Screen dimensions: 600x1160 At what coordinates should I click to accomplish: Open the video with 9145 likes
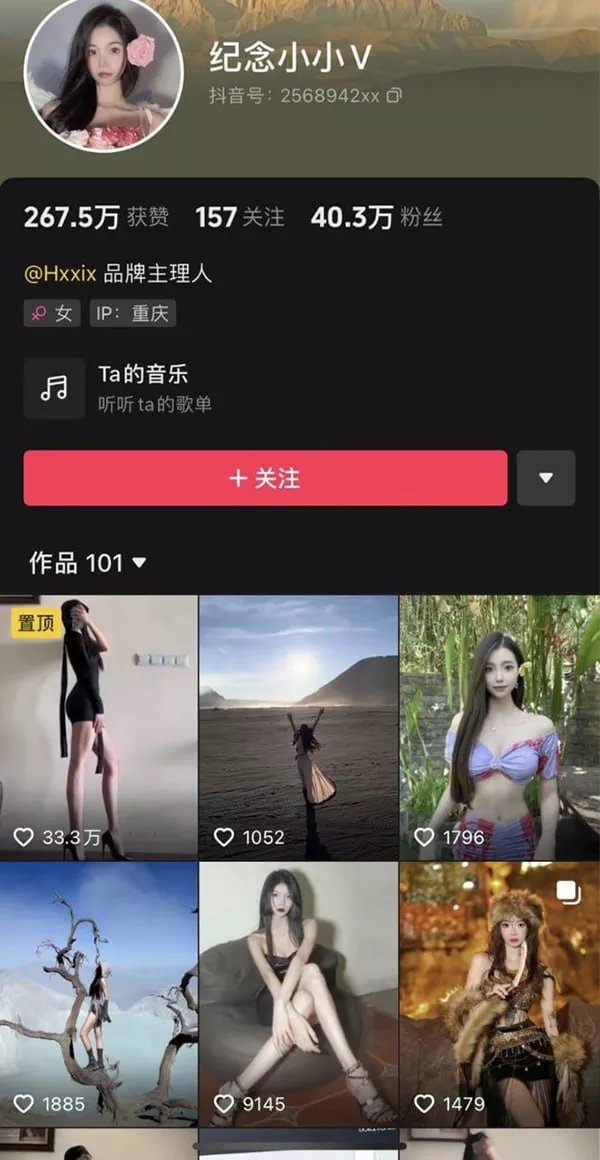coord(298,992)
